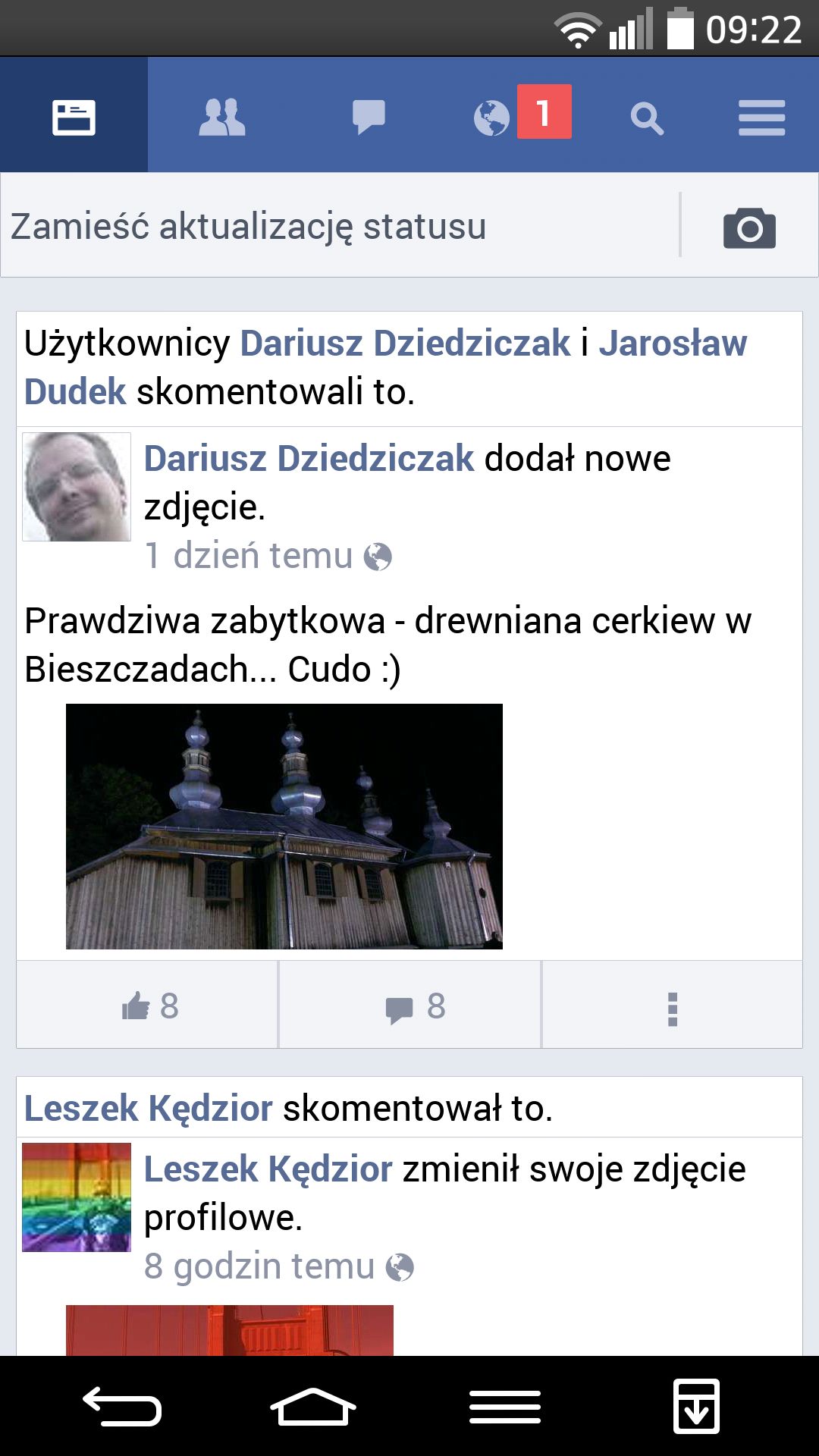
Task: Open Dariusz Dziedziczak's profile photo
Action: click(77, 486)
